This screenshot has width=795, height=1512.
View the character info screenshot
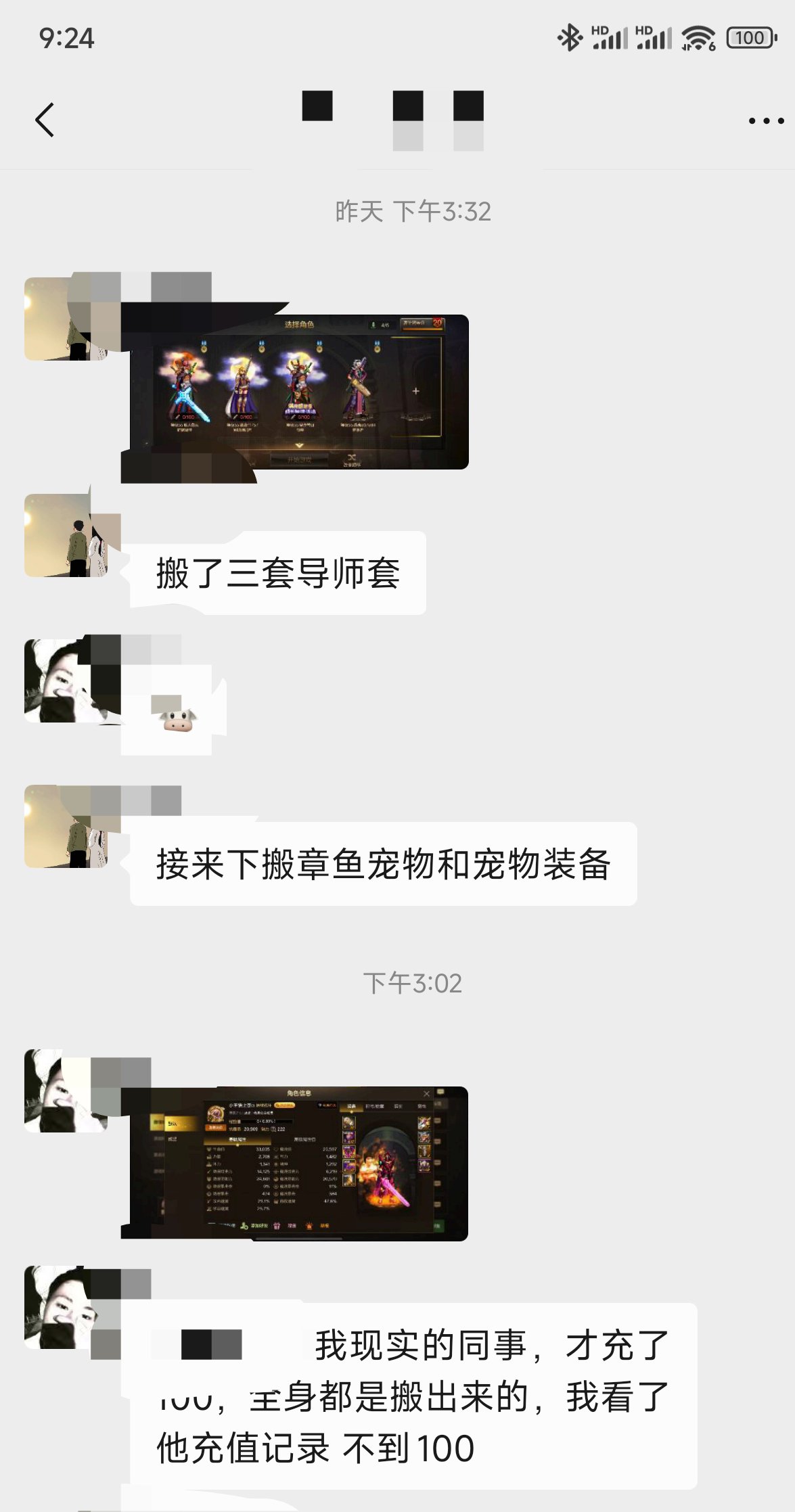point(299,1164)
